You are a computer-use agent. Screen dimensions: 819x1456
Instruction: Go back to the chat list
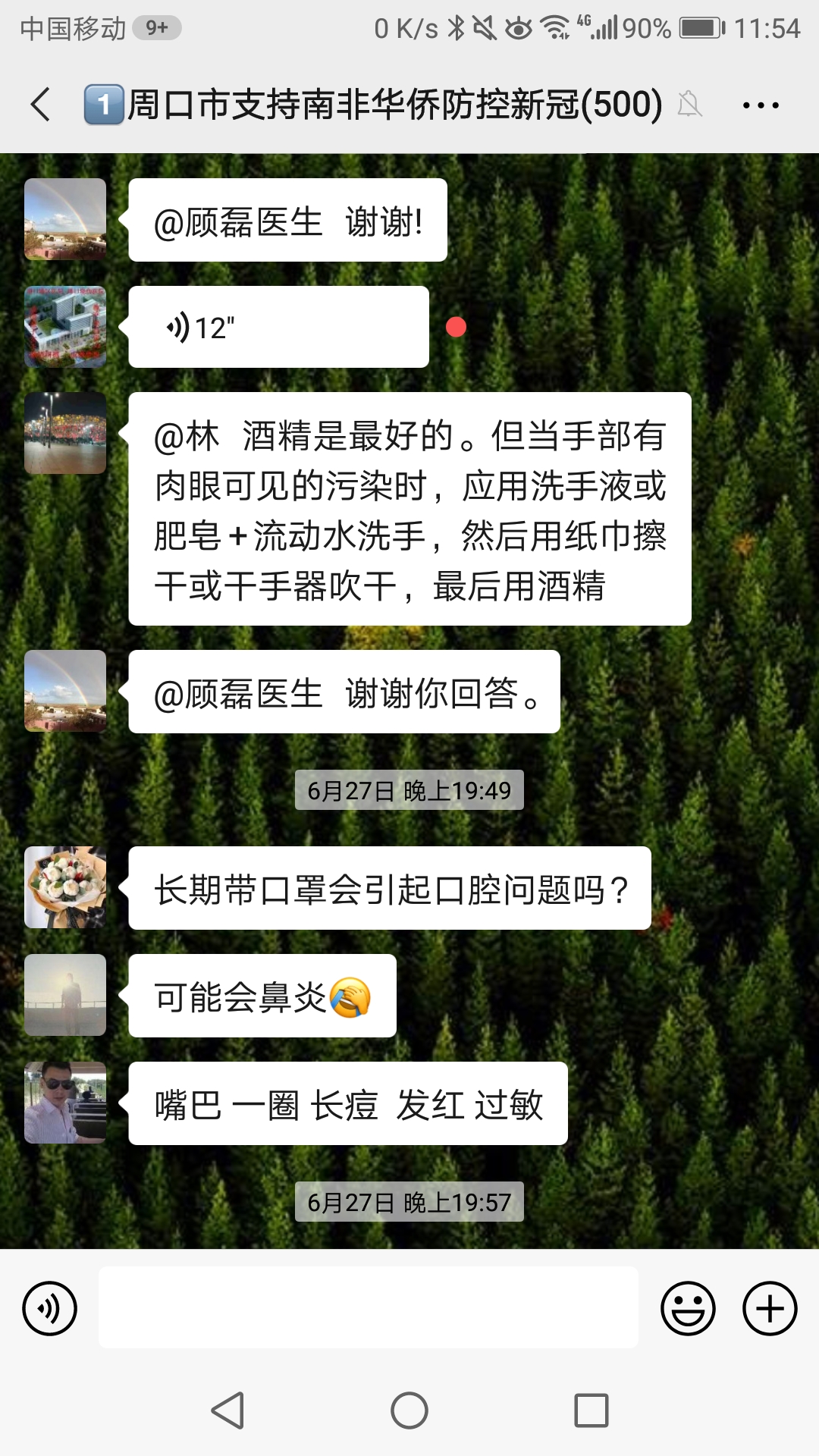pyautogui.click(x=41, y=105)
